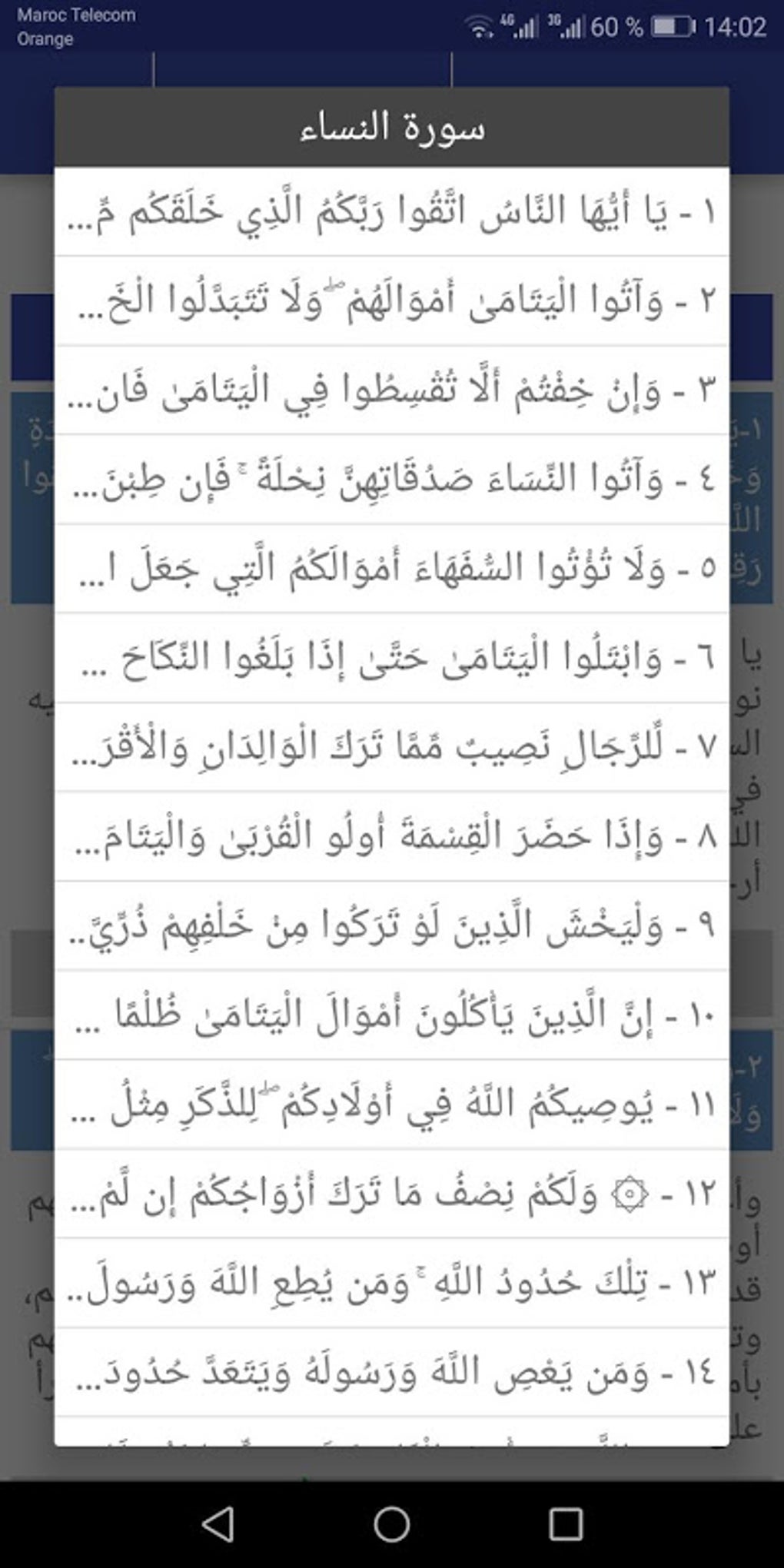Select verse ١ of Surat An-Nisa
Image resolution: width=784 pixels, height=1568 pixels.
[392, 211]
